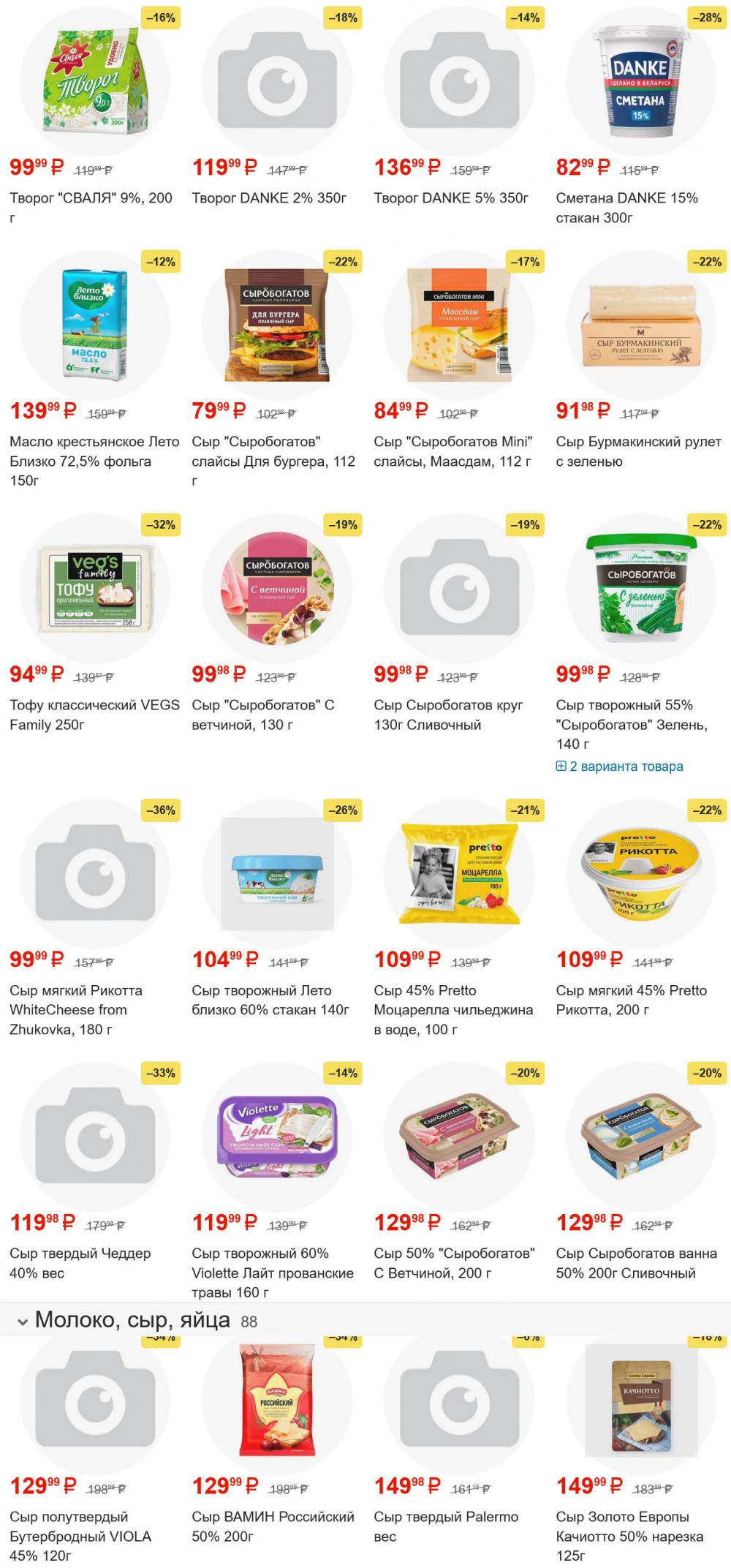The width and height of the screenshot is (731, 1568).
Task: Select Сыробогатов Mini слайсы Маасдам
Action: click(452, 451)
